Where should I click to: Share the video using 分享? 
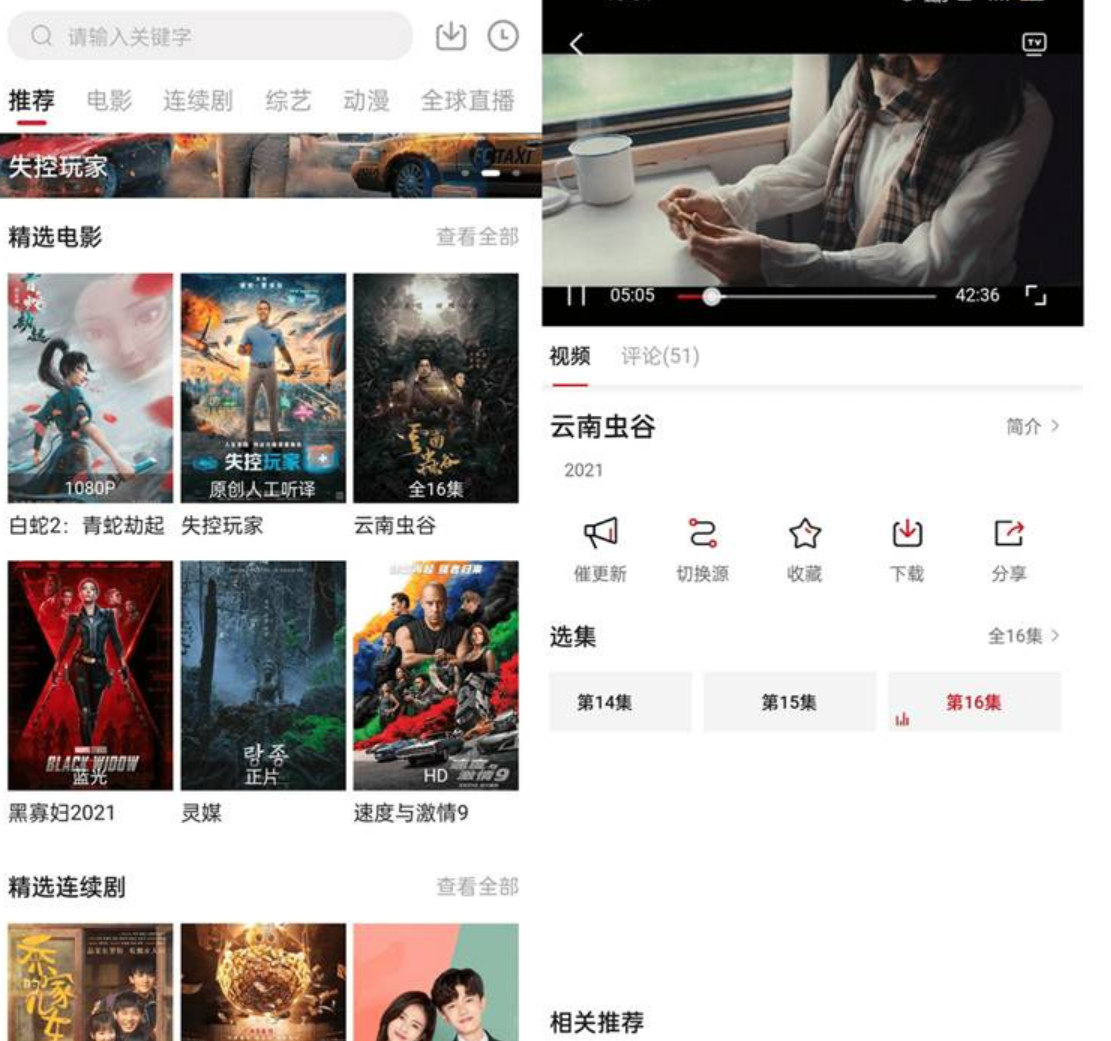[1008, 548]
